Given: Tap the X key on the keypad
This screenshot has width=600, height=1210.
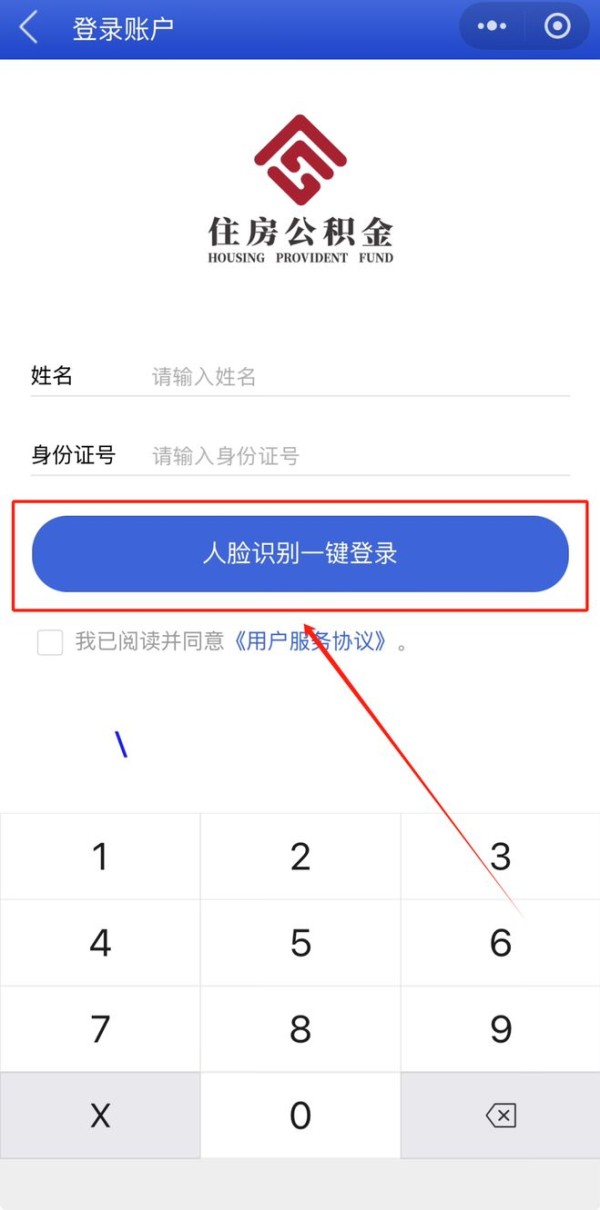Looking at the screenshot, I should pos(100,1115).
